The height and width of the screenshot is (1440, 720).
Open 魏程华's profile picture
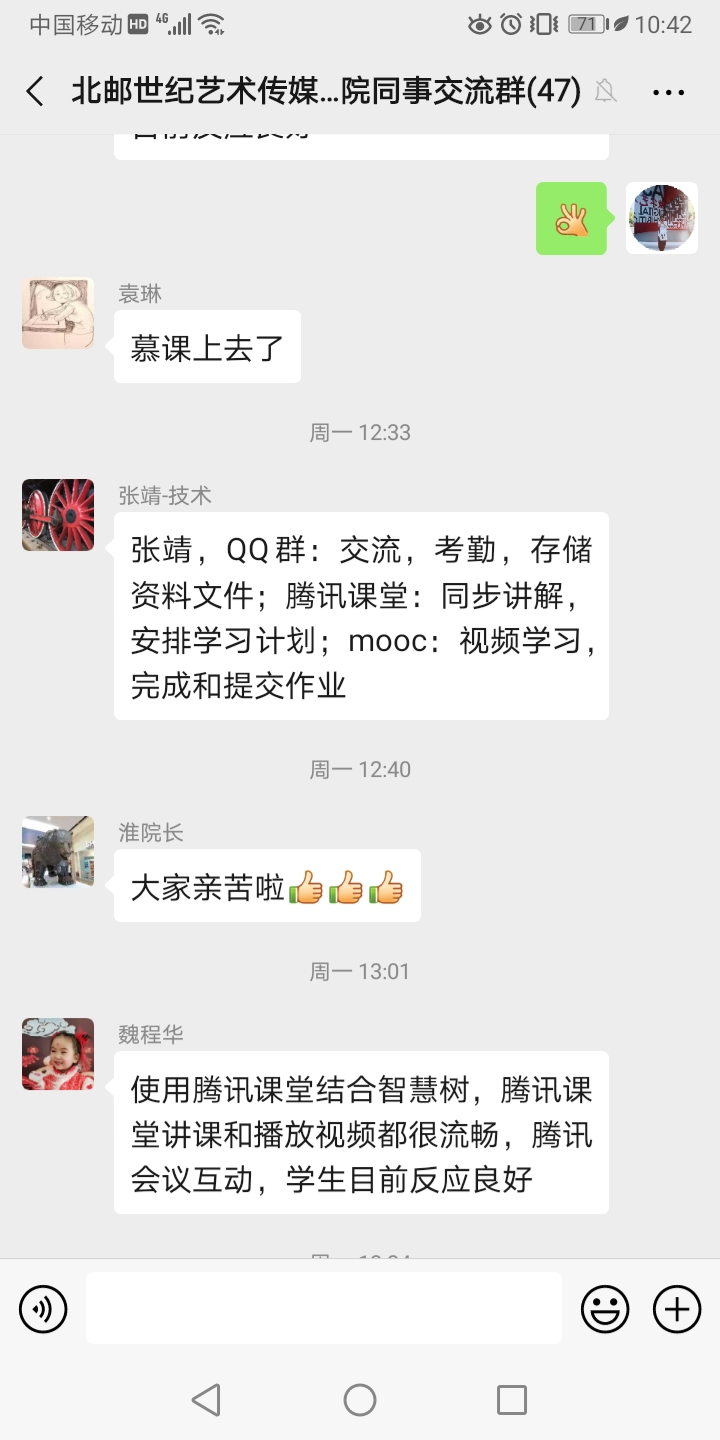click(58, 1055)
